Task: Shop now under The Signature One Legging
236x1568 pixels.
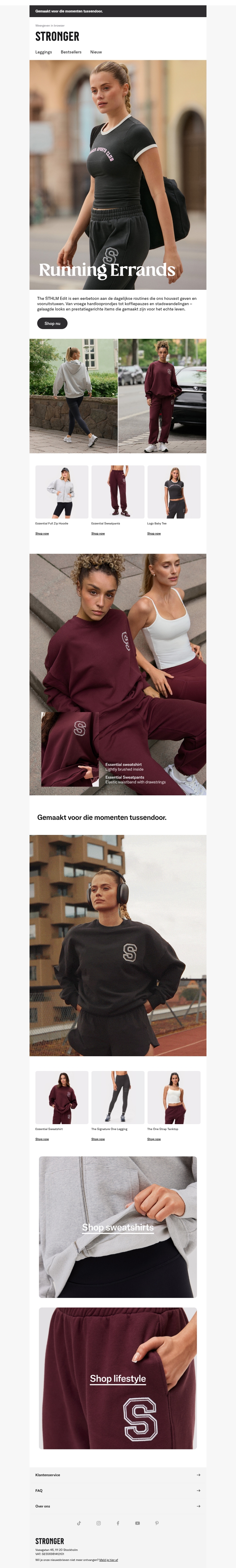Action: (98, 1139)
